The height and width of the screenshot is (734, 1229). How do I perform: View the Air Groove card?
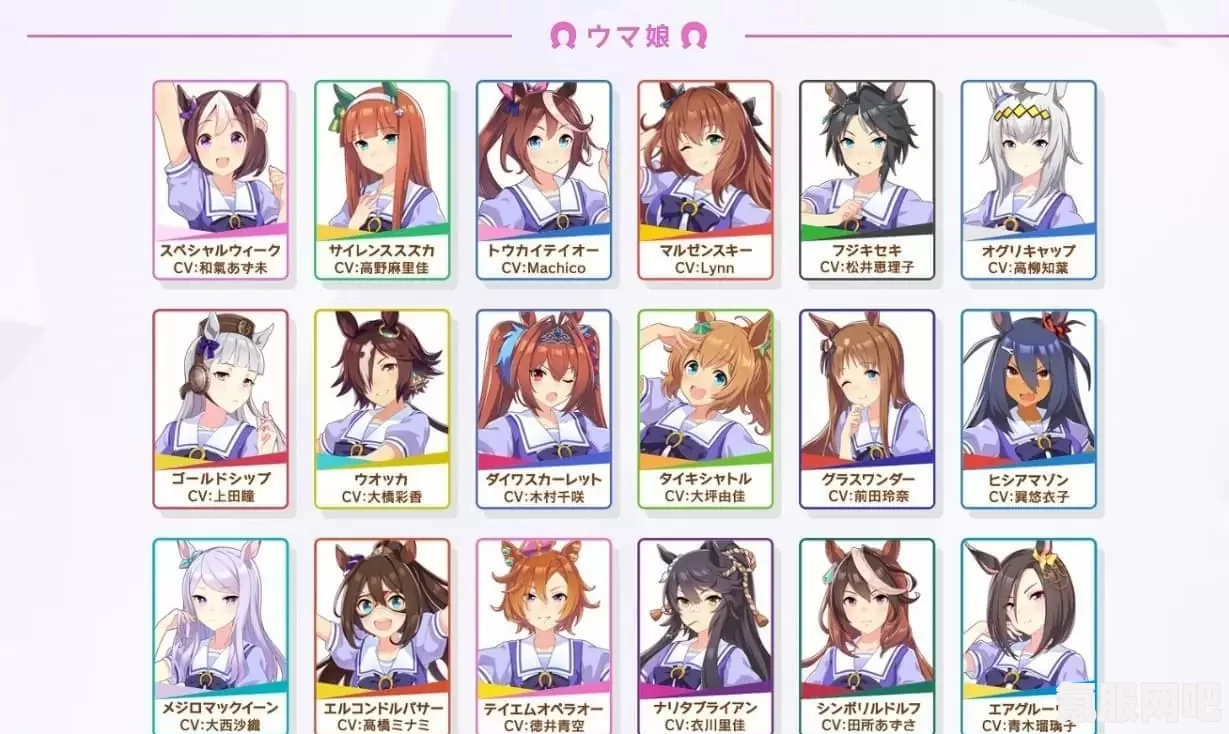point(1028,635)
